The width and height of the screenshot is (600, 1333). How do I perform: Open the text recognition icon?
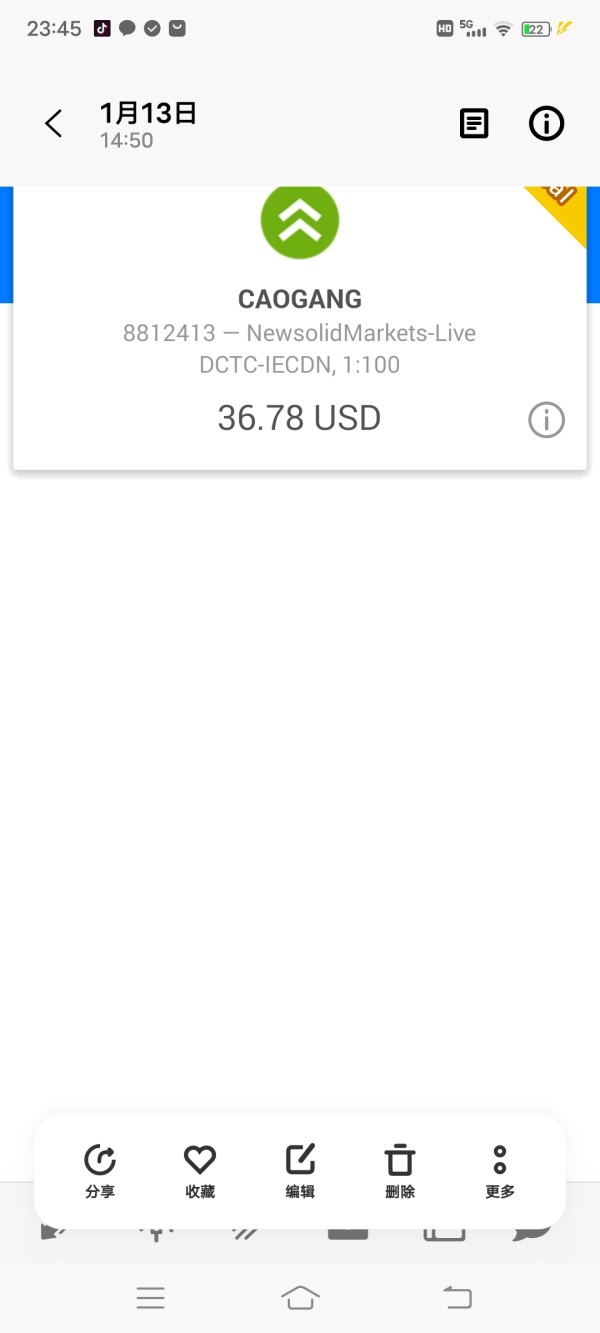[x=474, y=124]
